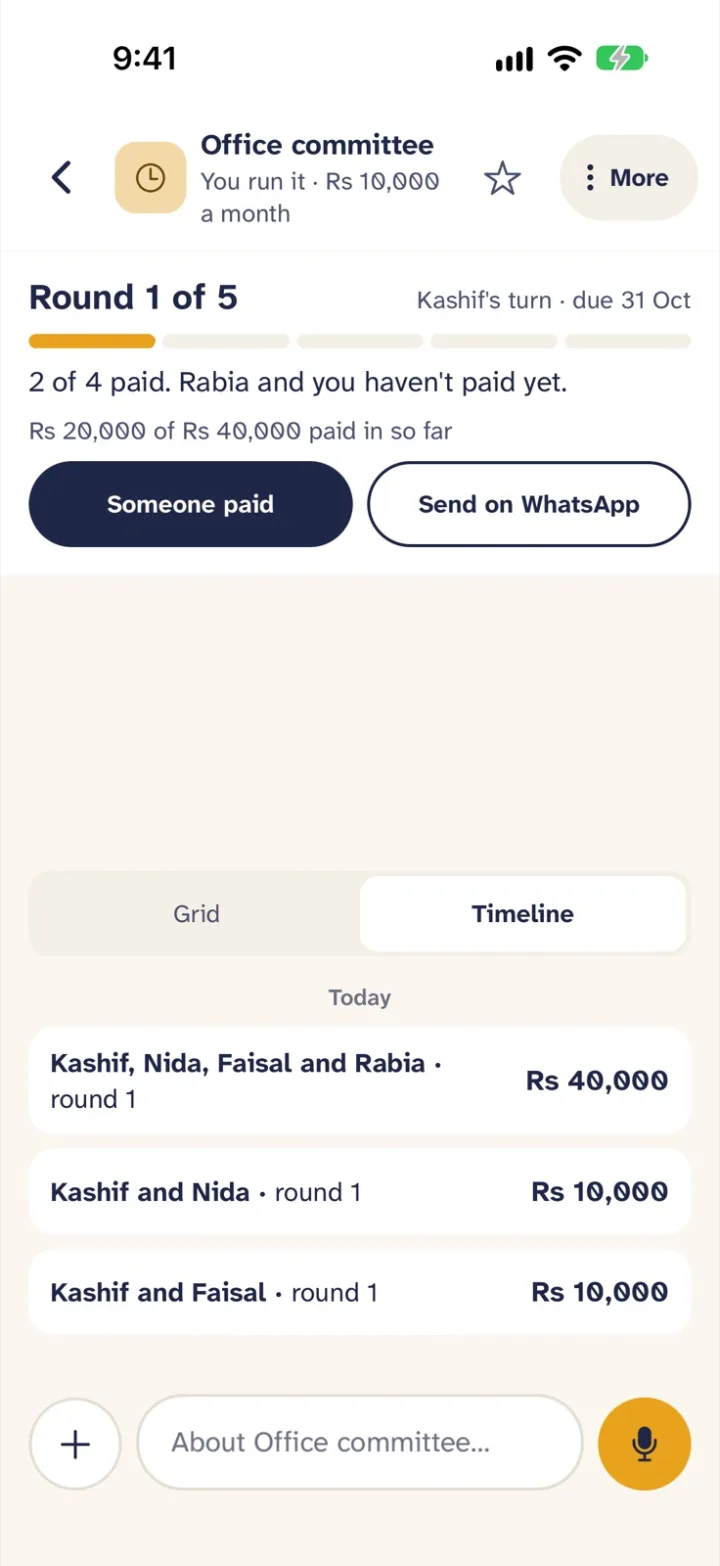
Task: Open the Rs 40,000 round 1 entry
Action: point(360,1080)
